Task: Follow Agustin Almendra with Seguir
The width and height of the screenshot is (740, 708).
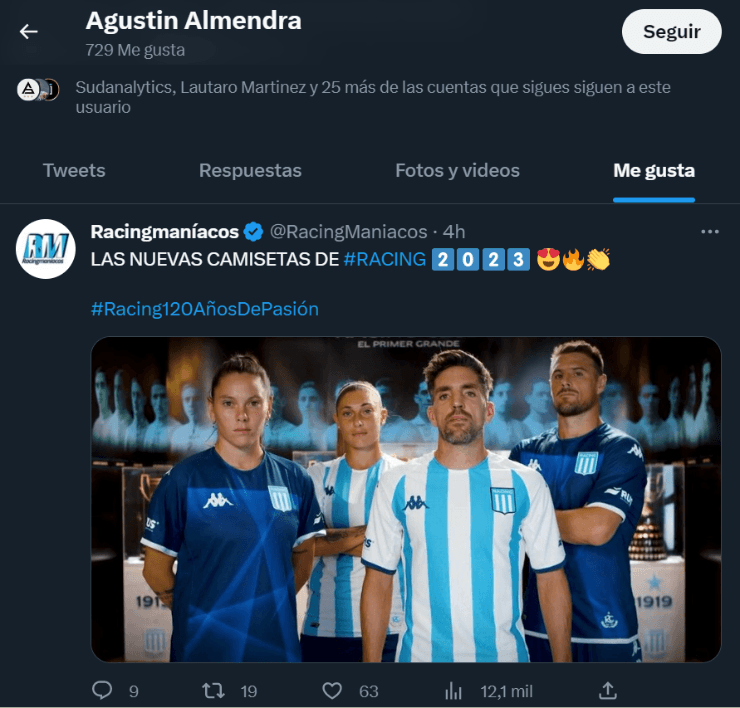Action: click(671, 32)
